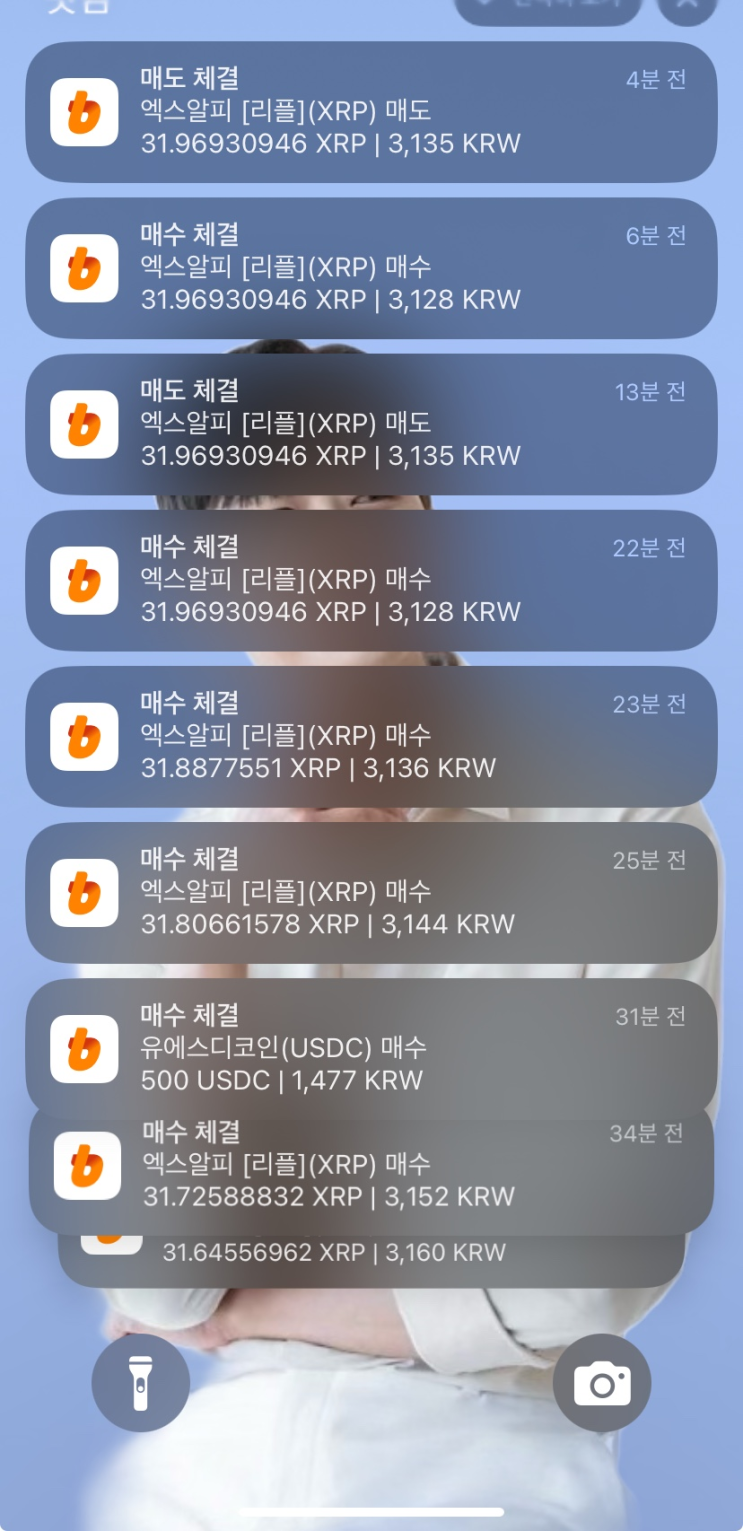Image resolution: width=743 pixels, height=1531 pixels.
Task: Turn on the flashlight
Action: point(140,1382)
